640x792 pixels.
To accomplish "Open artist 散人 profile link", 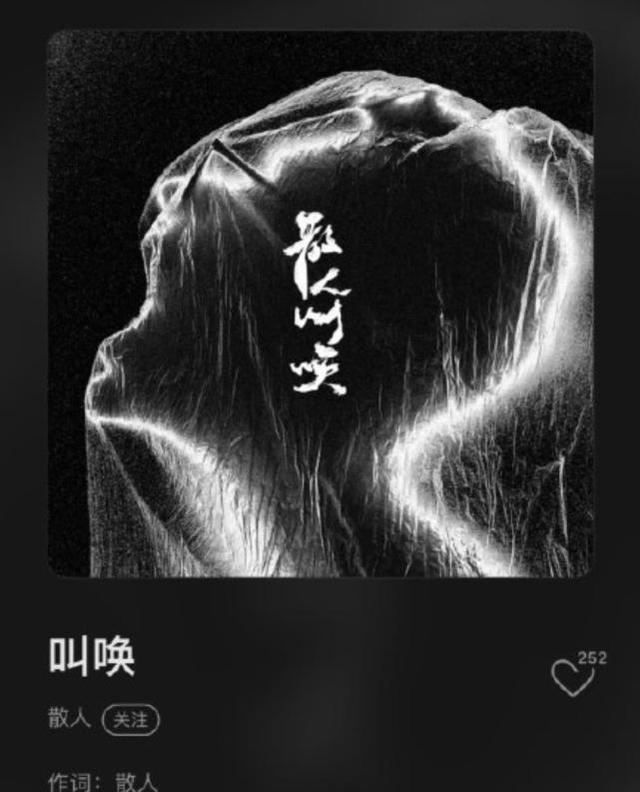I will 69,719.
